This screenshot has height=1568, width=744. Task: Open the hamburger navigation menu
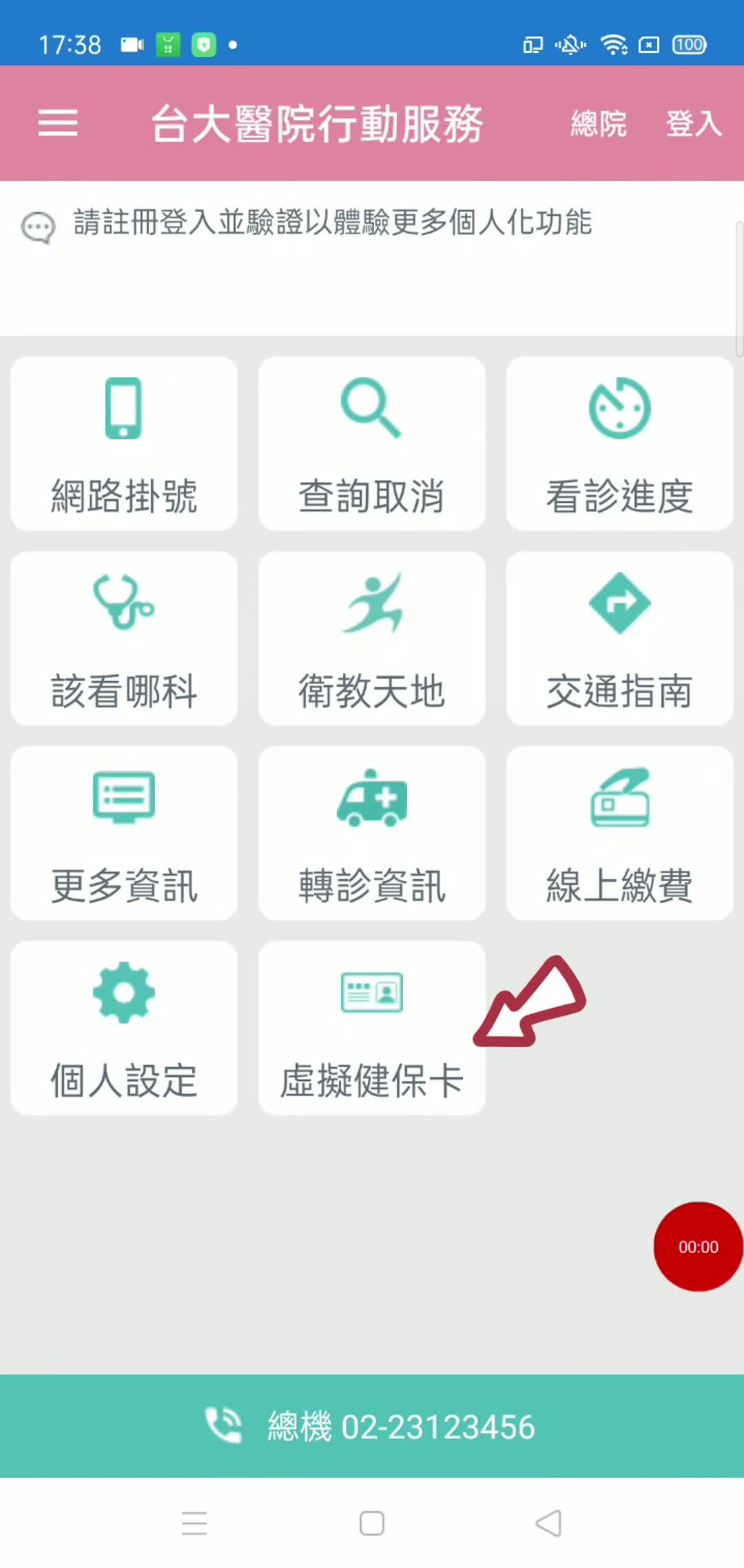click(58, 124)
